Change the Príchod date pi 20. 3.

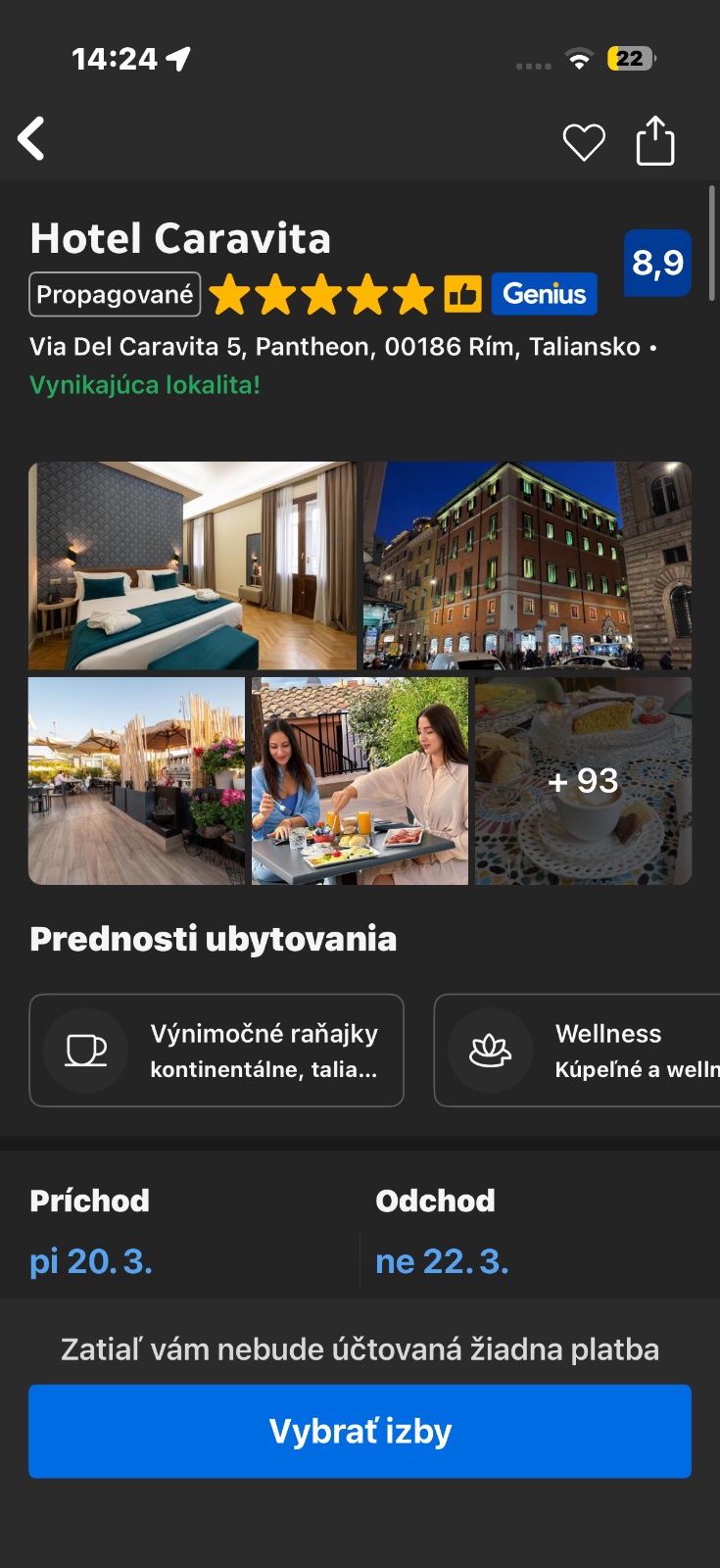click(91, 1261)
